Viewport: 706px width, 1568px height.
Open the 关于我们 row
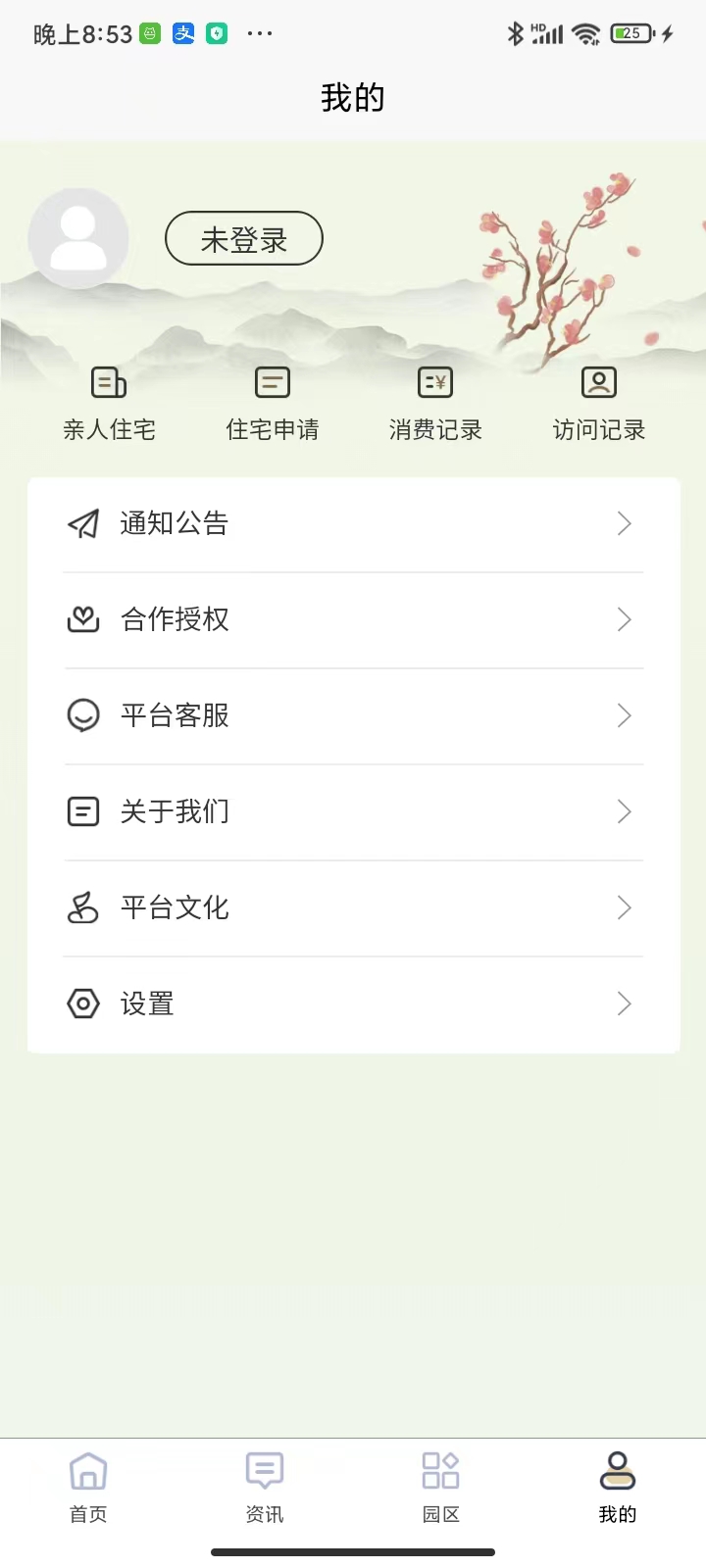353,811
